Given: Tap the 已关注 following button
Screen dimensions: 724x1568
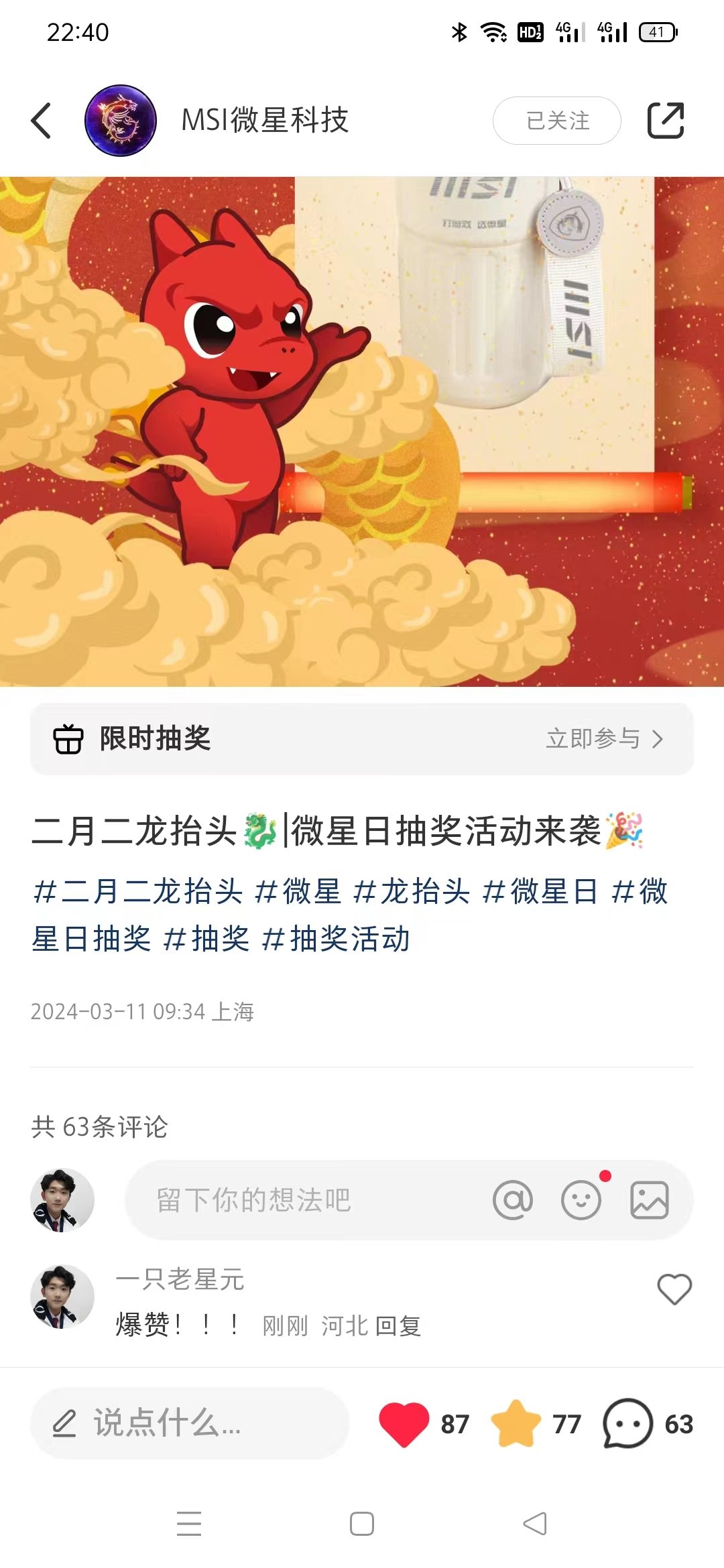Looking at the screenshot, I should tap(556, 121).
